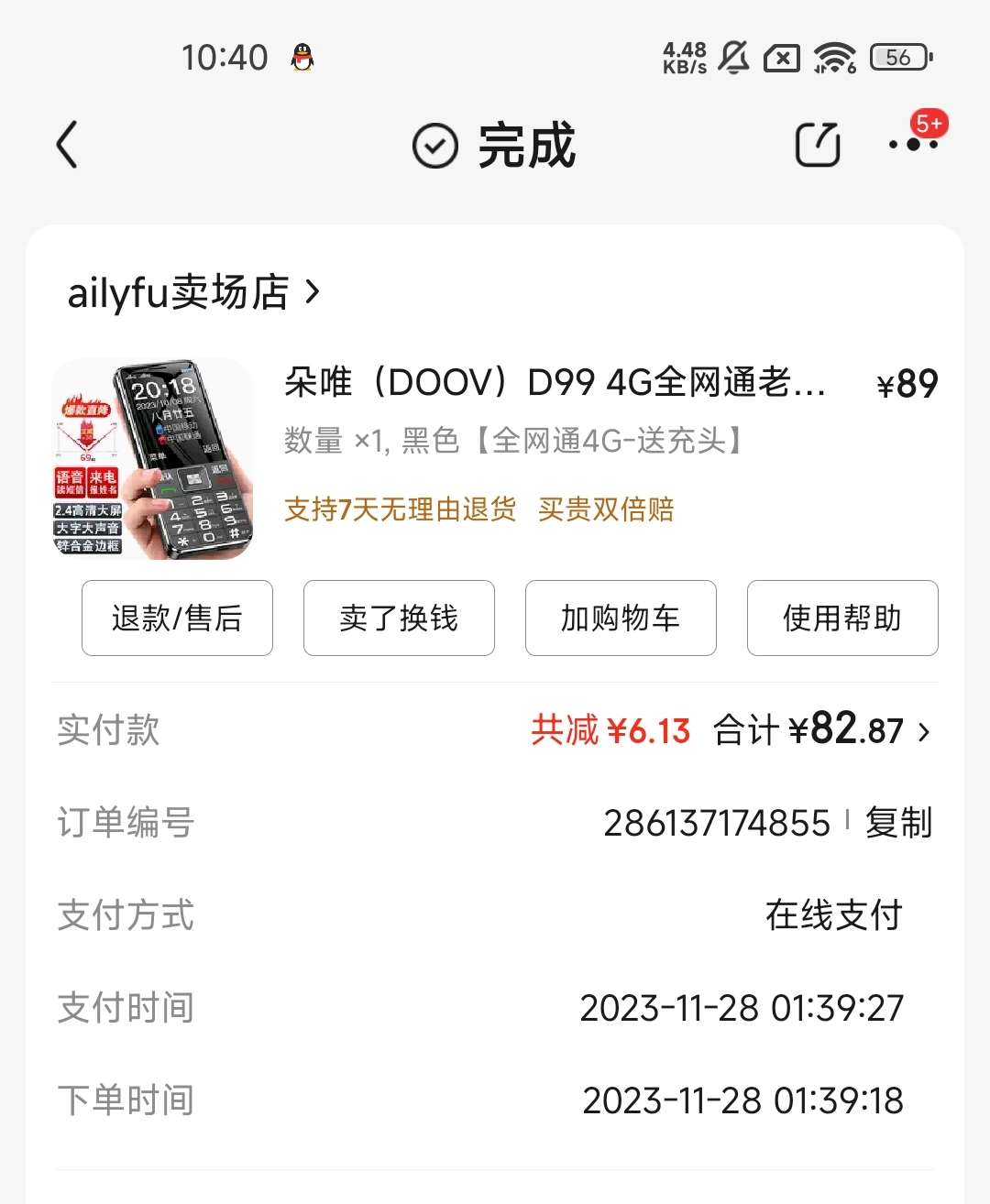This screenshot has width=990, height=1204.
Task: Go back using the top-left arrow
Action: pyautogui.click(x=67, y=145)
